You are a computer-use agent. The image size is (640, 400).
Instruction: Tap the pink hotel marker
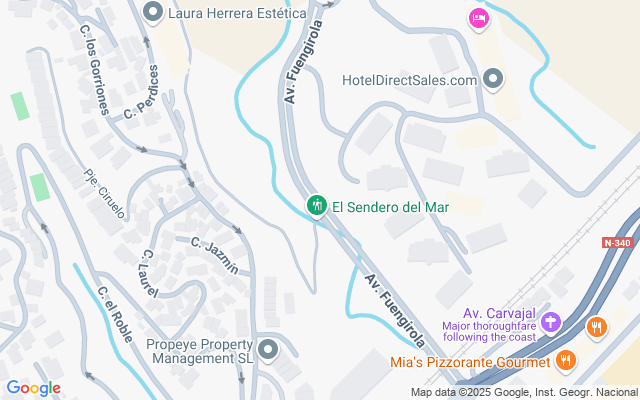click(x=479, y=18)
